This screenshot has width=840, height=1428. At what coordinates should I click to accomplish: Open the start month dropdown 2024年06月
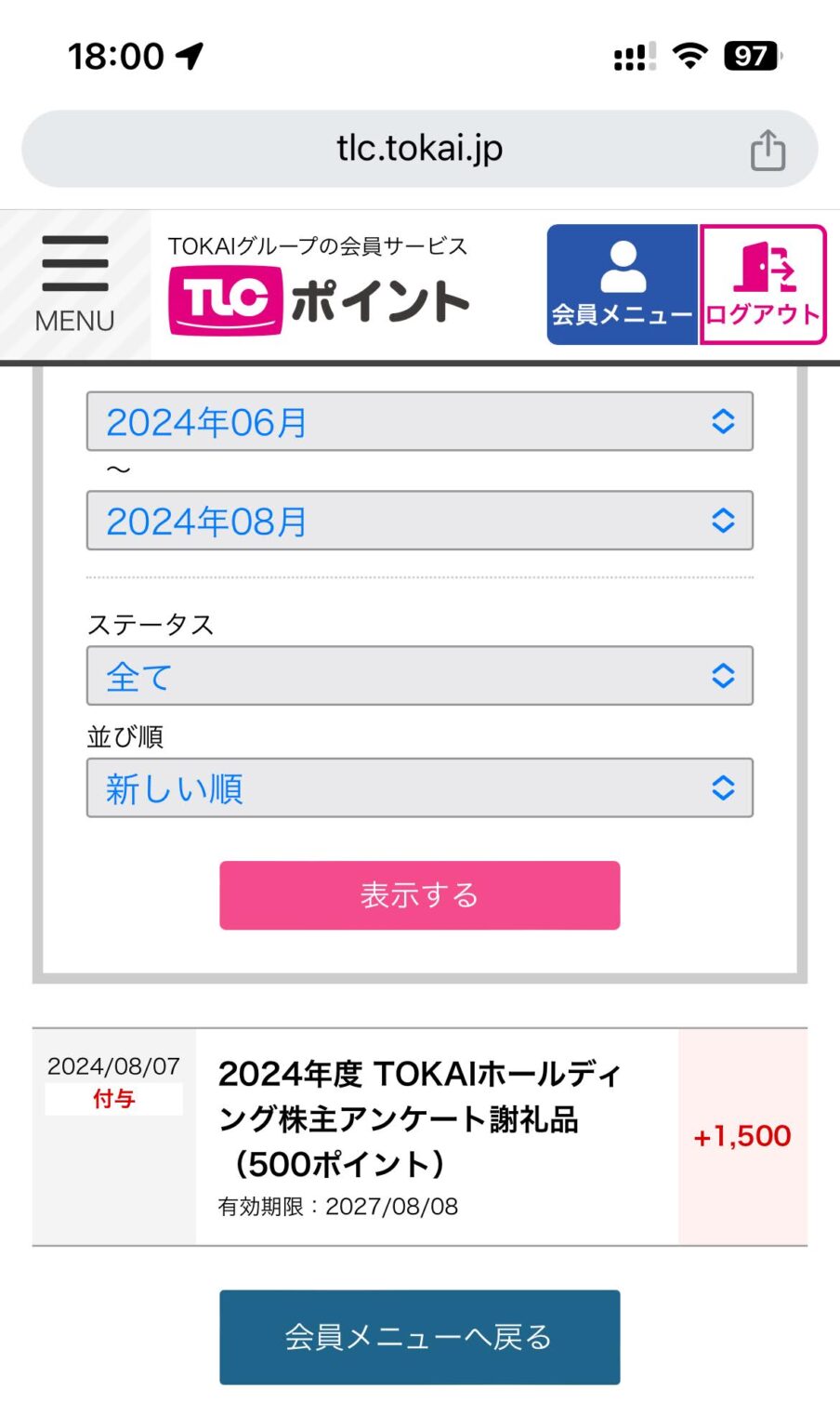[419, 421]
